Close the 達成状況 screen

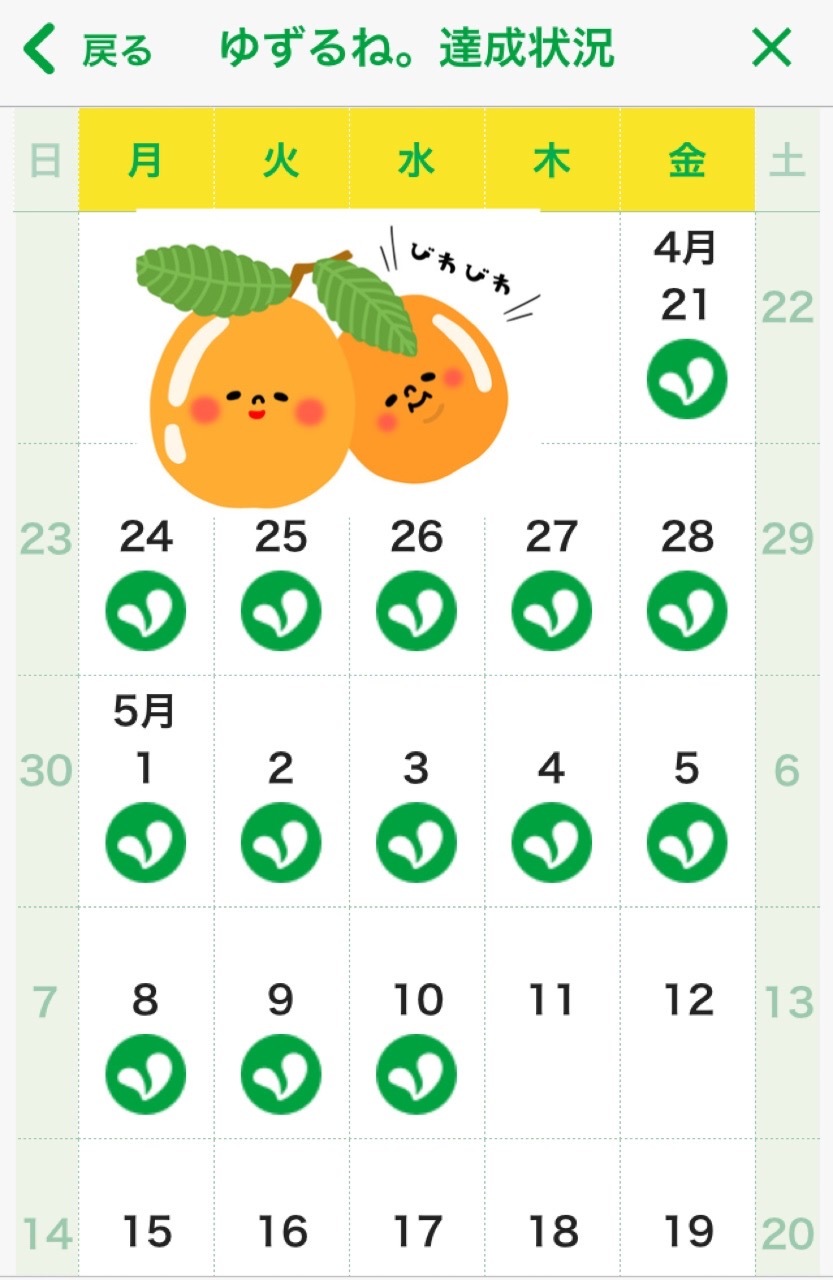pyautogui.click(x=771, y=48)
